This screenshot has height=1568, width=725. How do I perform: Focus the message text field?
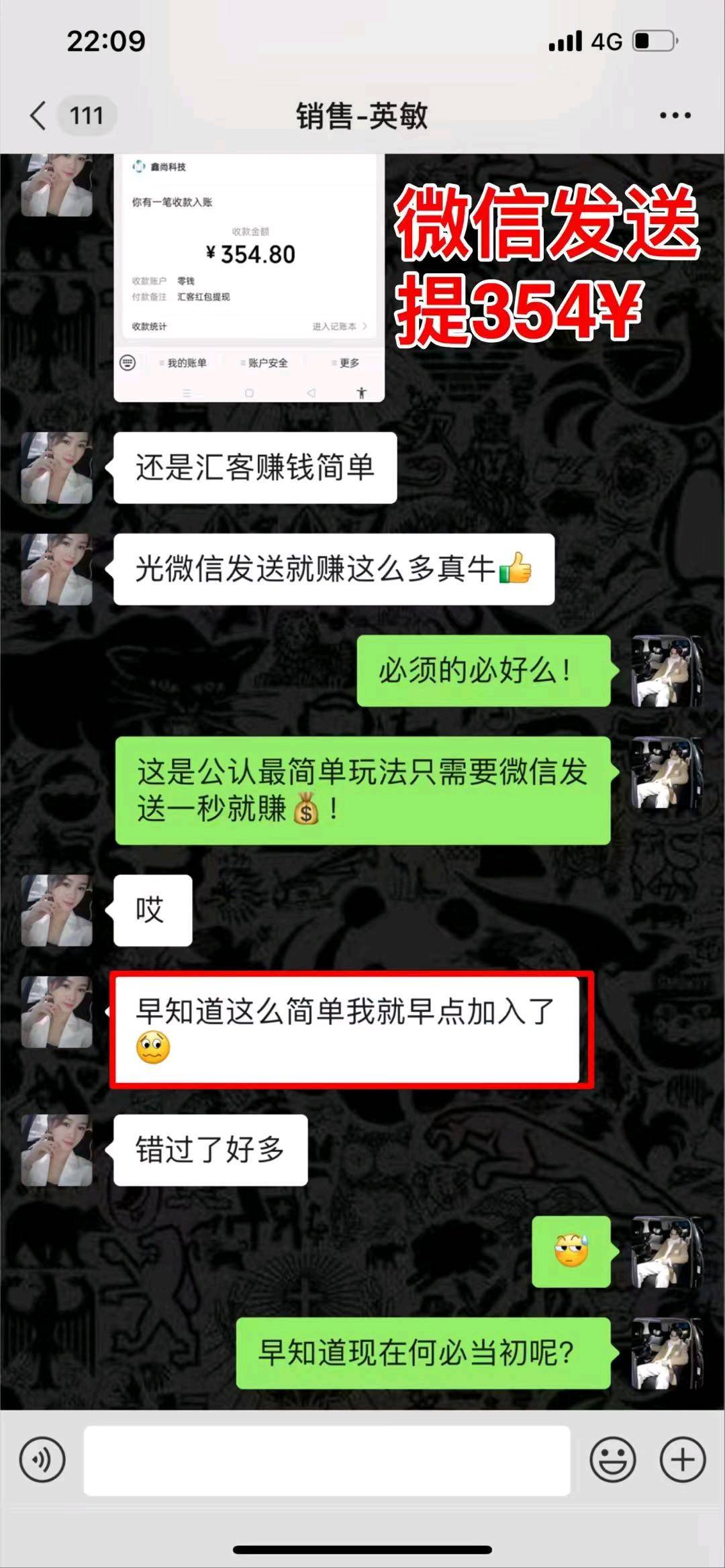(326, 1461)
